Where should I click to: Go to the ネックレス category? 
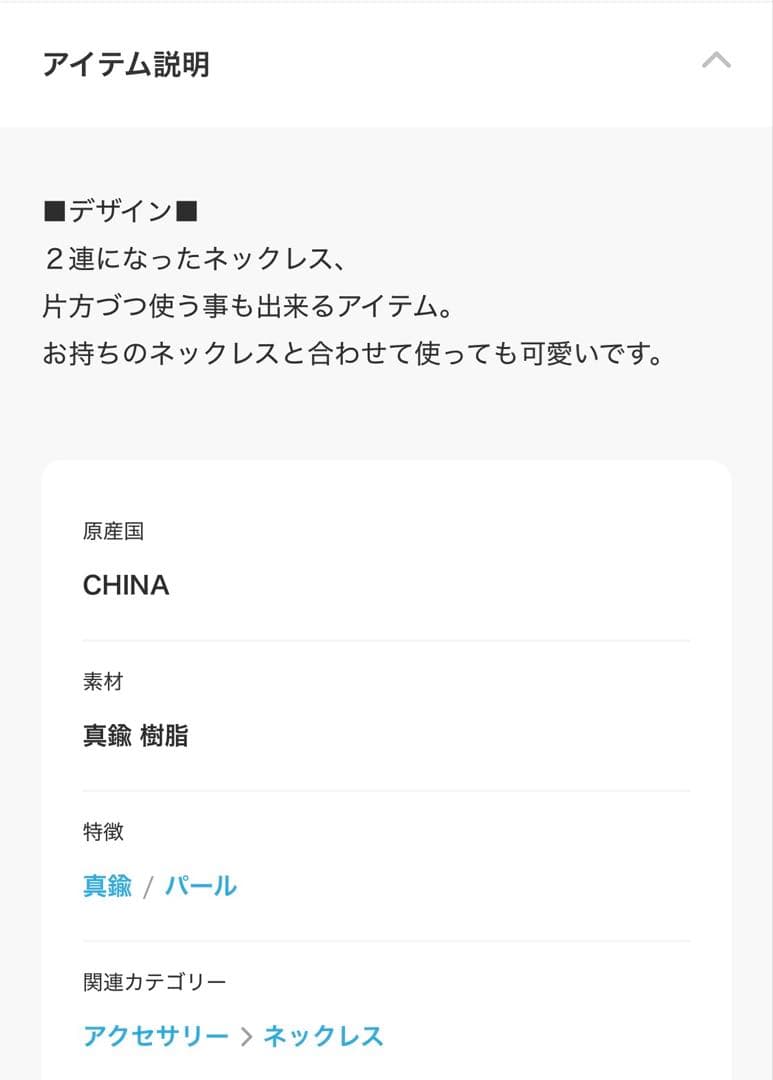point(323,1036)
